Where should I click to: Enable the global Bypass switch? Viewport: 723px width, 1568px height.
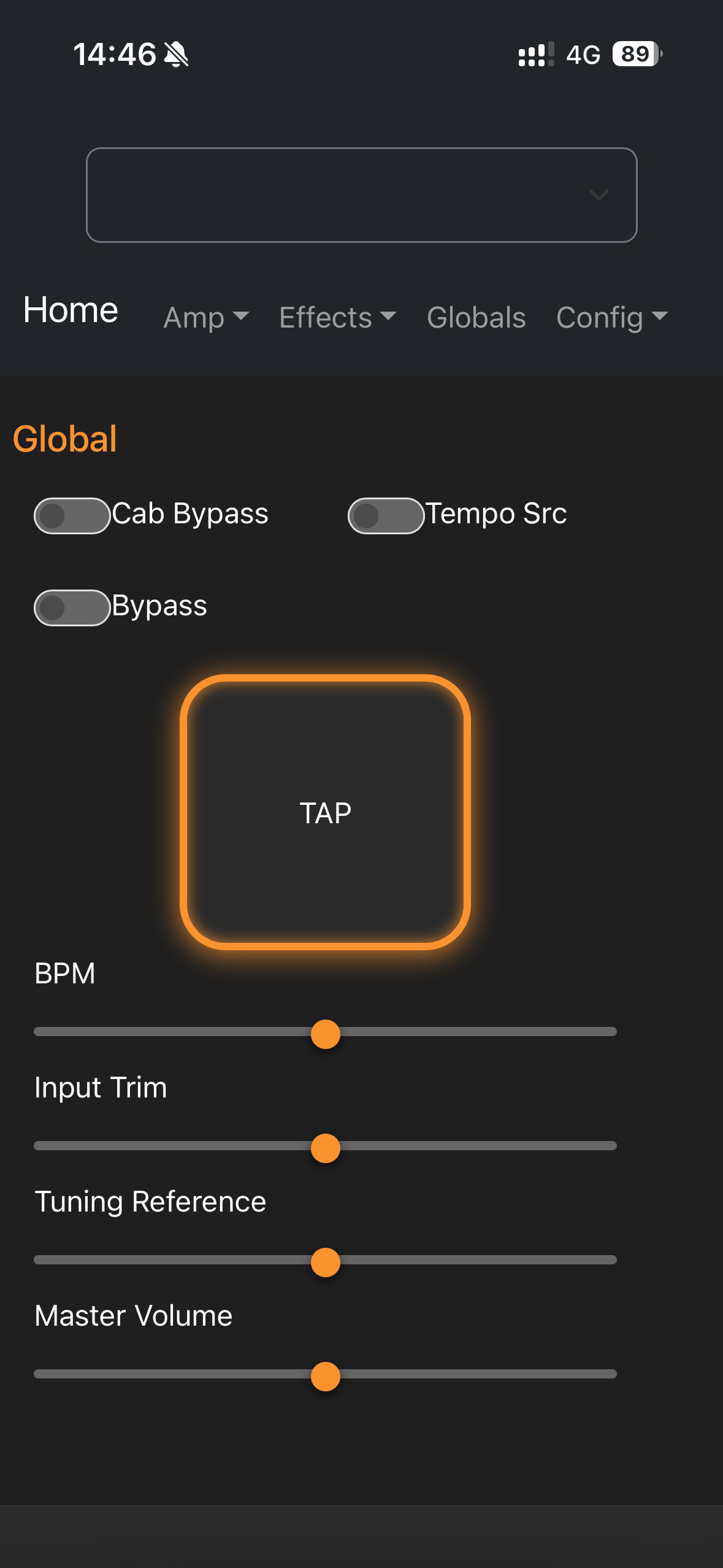tap(71, 607)
